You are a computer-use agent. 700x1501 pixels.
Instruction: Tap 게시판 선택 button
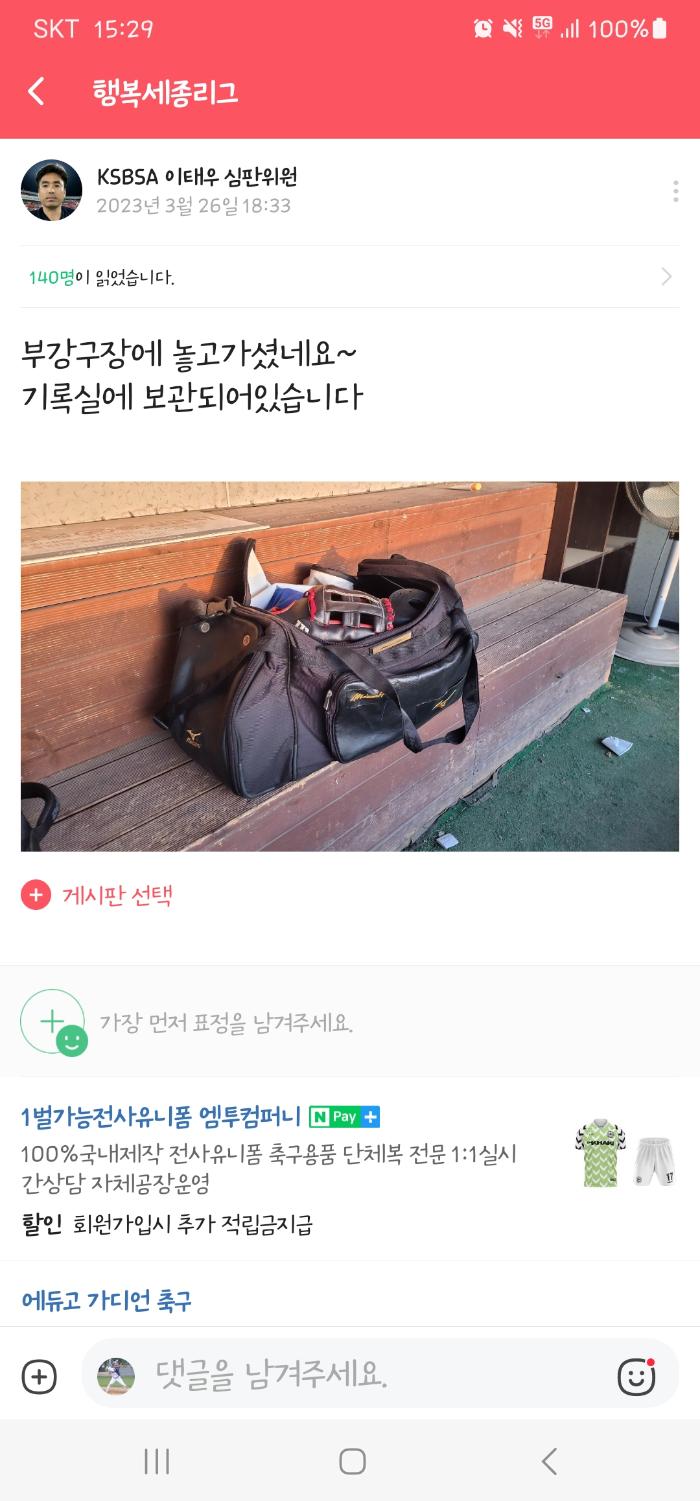click(98, 895)
